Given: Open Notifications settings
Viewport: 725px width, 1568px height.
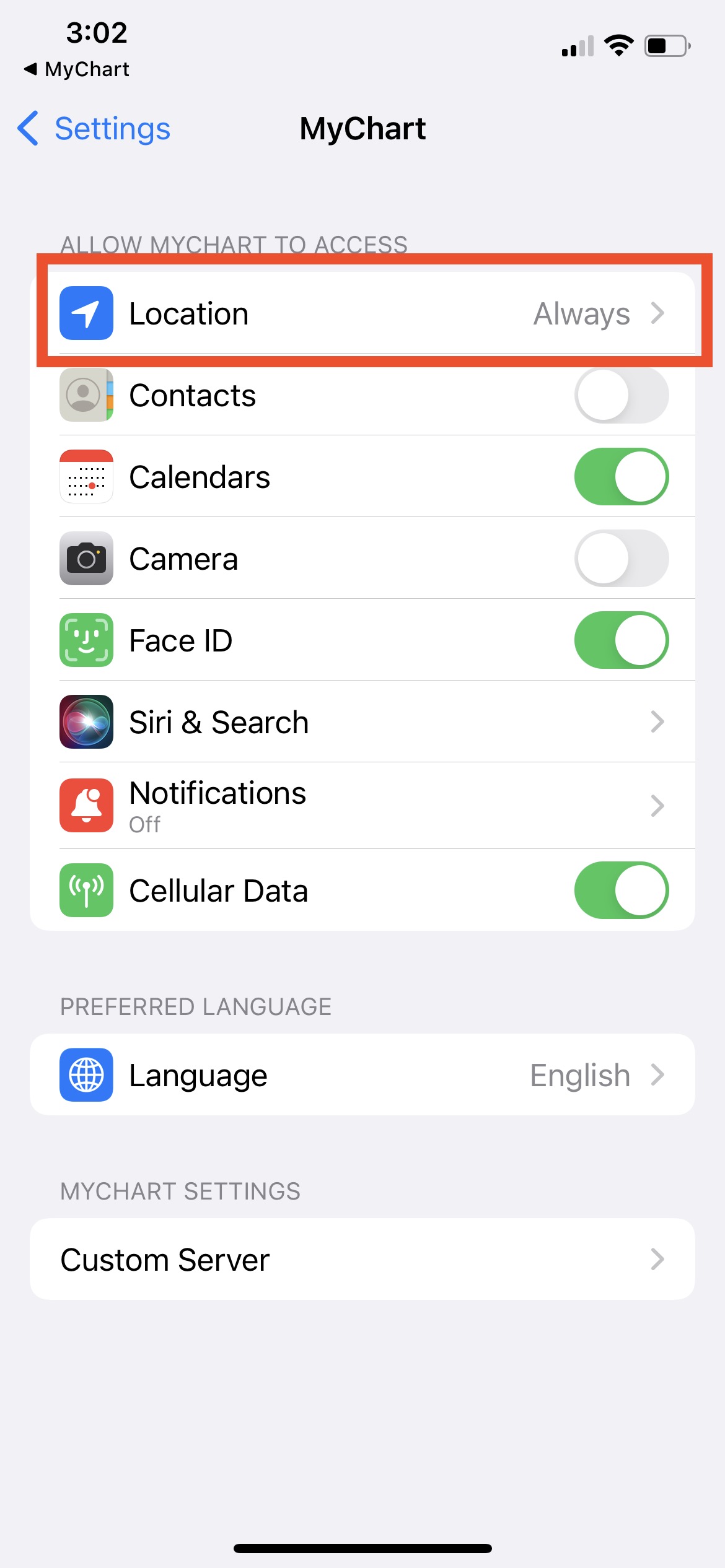Looking at the screenshot, I should (362, 805).
